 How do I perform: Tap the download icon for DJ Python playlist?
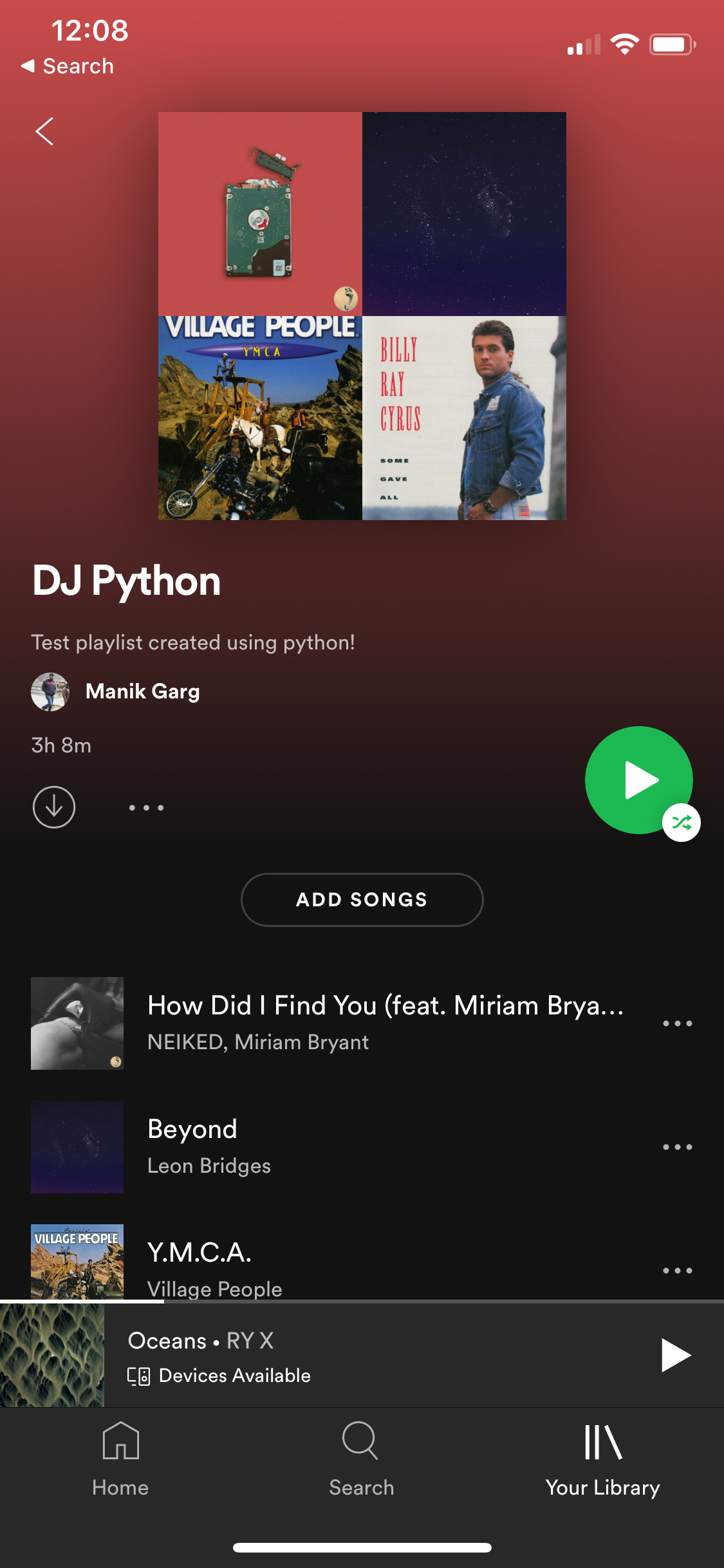pos(54,807)
